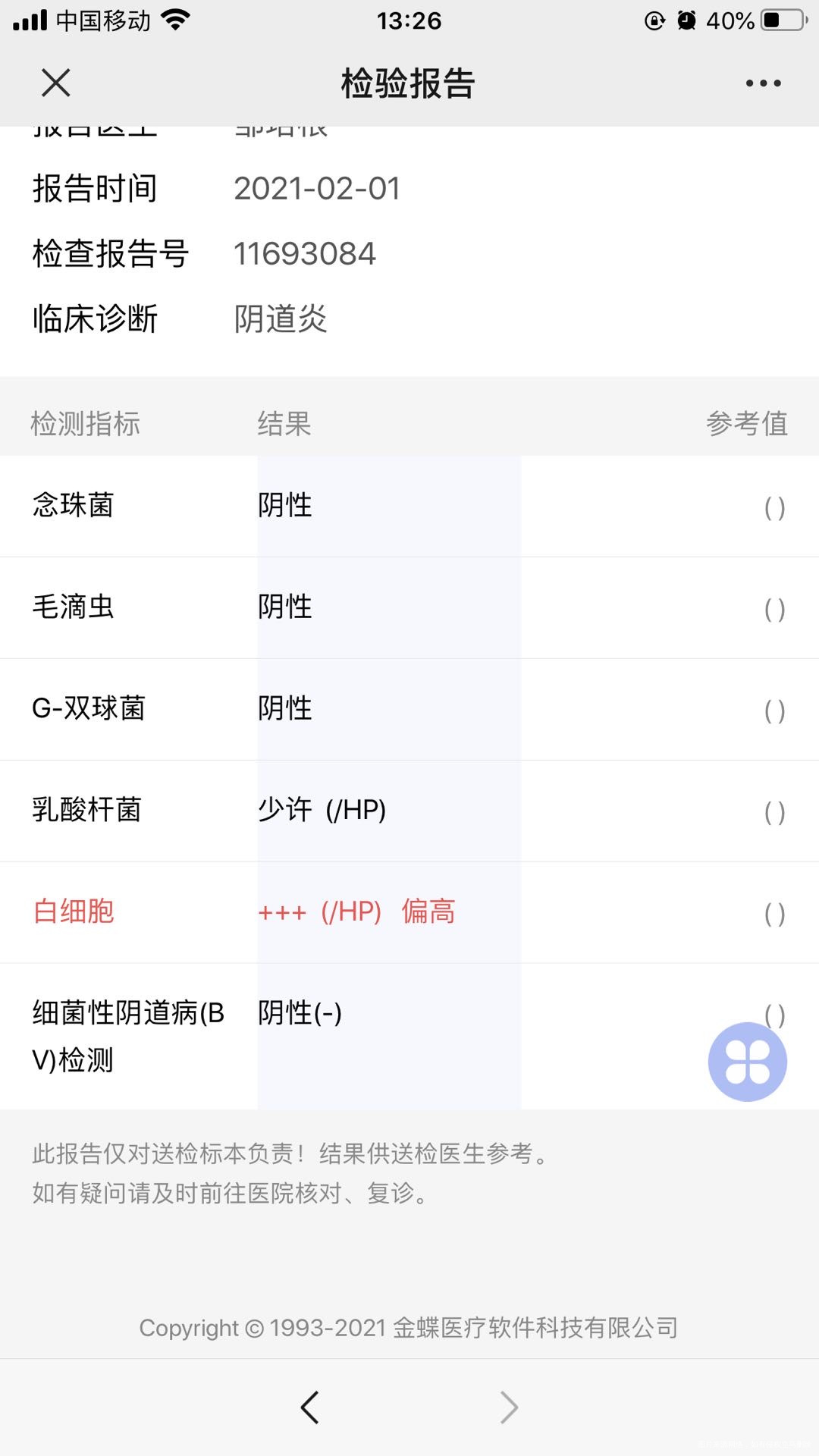Click the Copyright 金蝶医疗 footer text
The height and width of the screenshot is (1456, 819).
(x=409, y=1328)
